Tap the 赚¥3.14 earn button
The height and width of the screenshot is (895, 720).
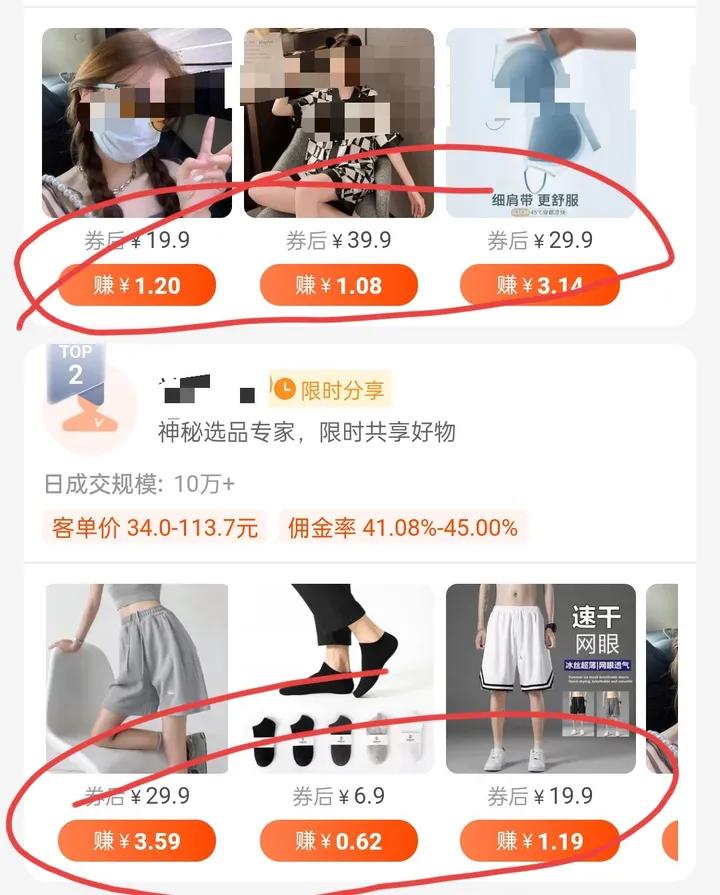[540, 285]
